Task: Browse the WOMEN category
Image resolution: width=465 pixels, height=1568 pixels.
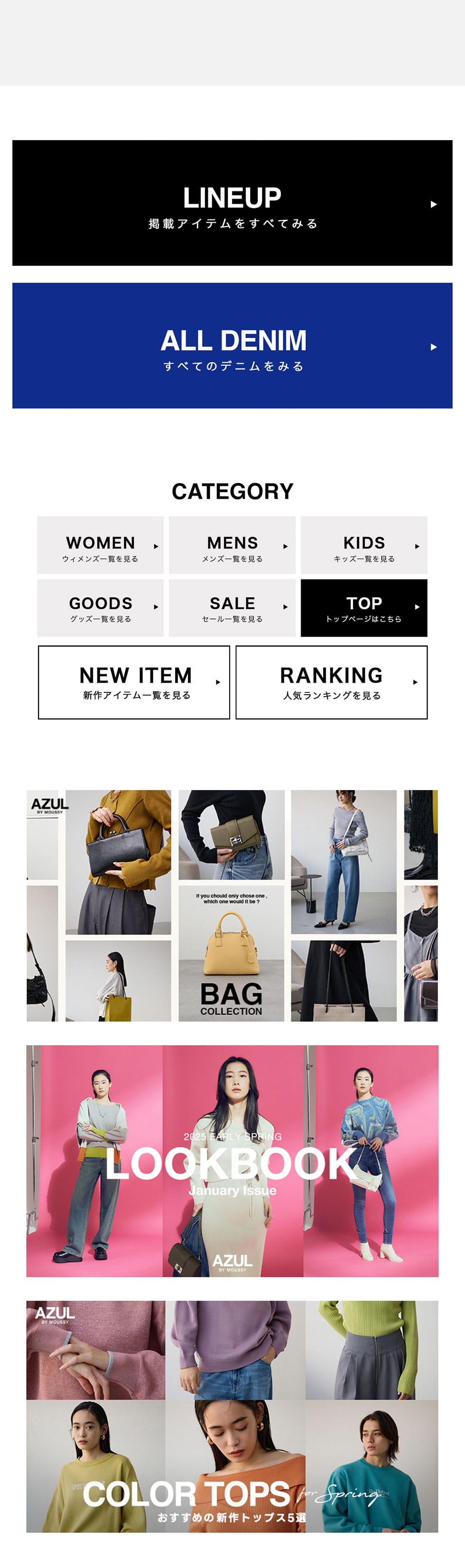Action: click(x=100, y=546)
